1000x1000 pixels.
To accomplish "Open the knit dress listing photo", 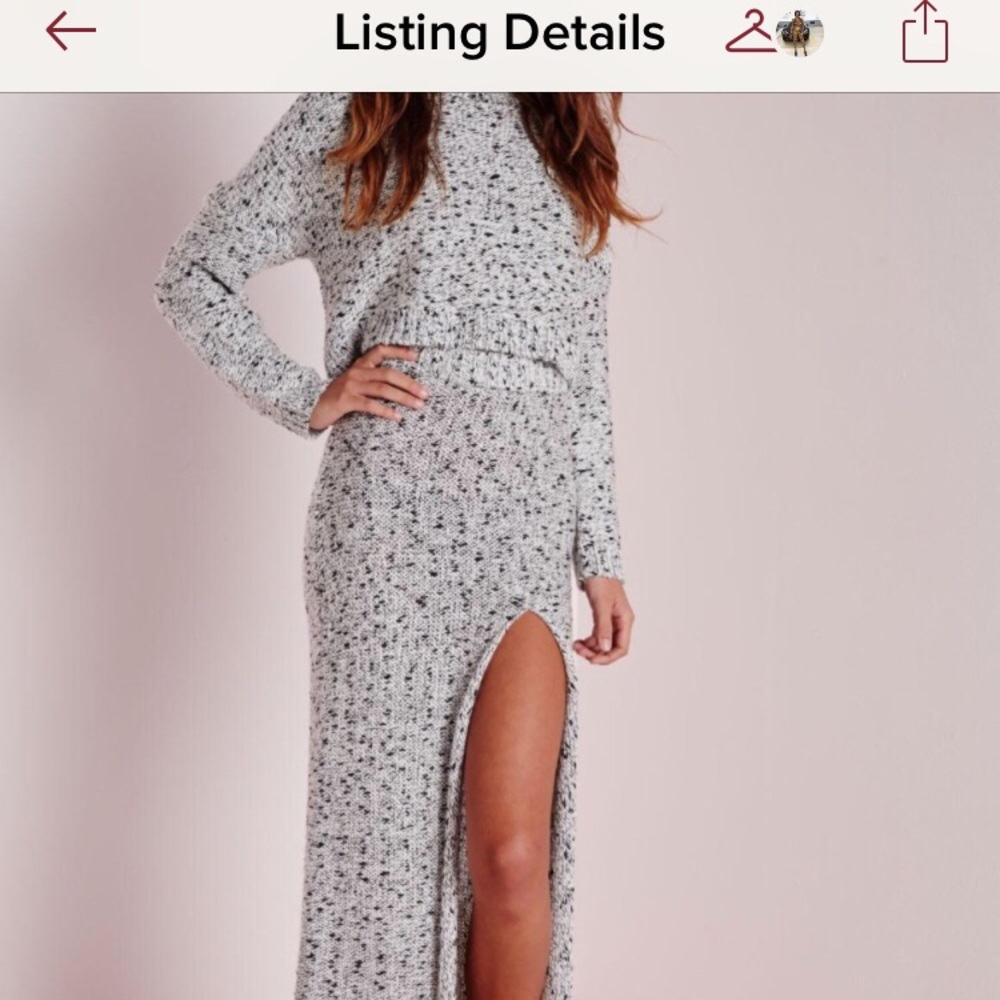I will click(500, 545).
